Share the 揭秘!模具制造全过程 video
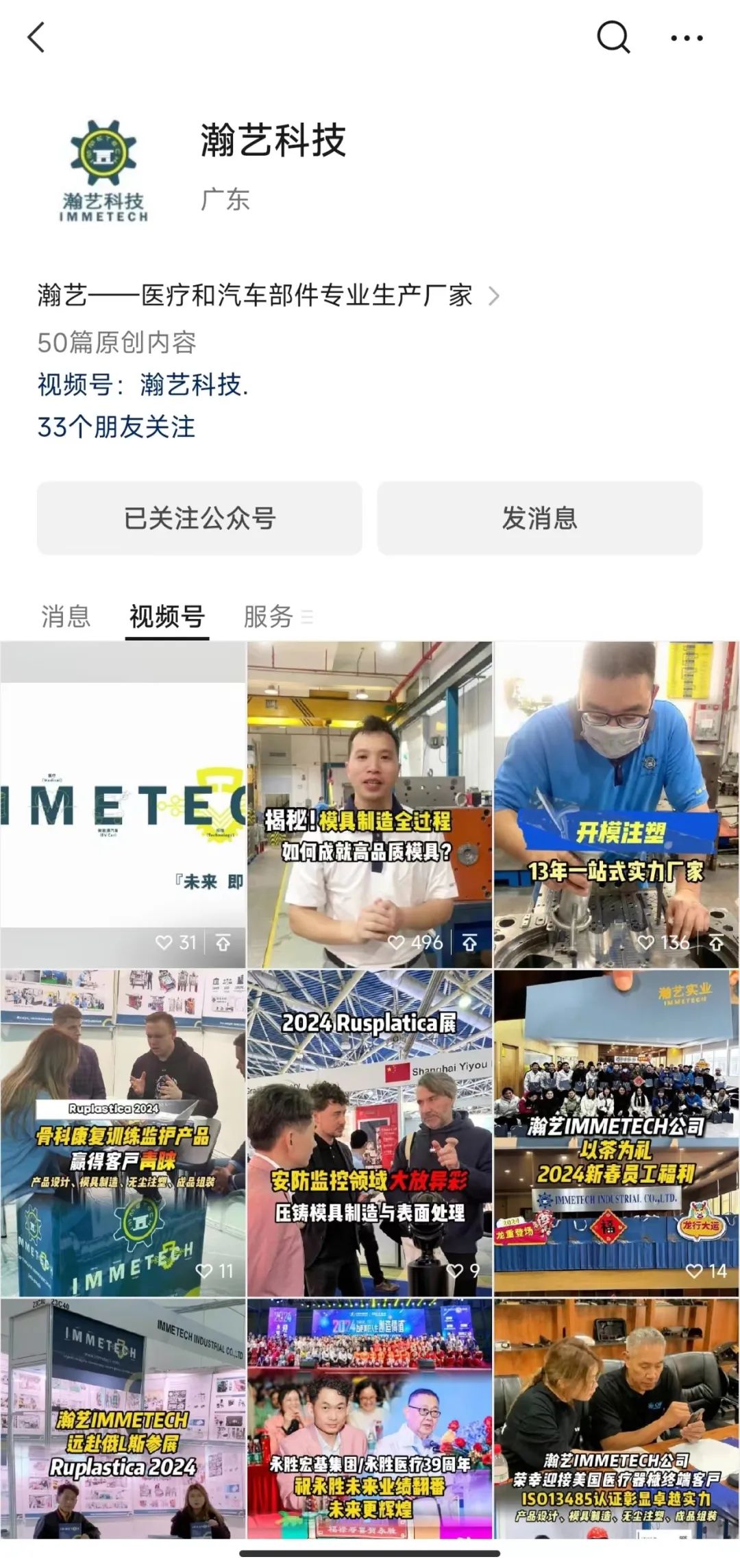 point(469,943)
